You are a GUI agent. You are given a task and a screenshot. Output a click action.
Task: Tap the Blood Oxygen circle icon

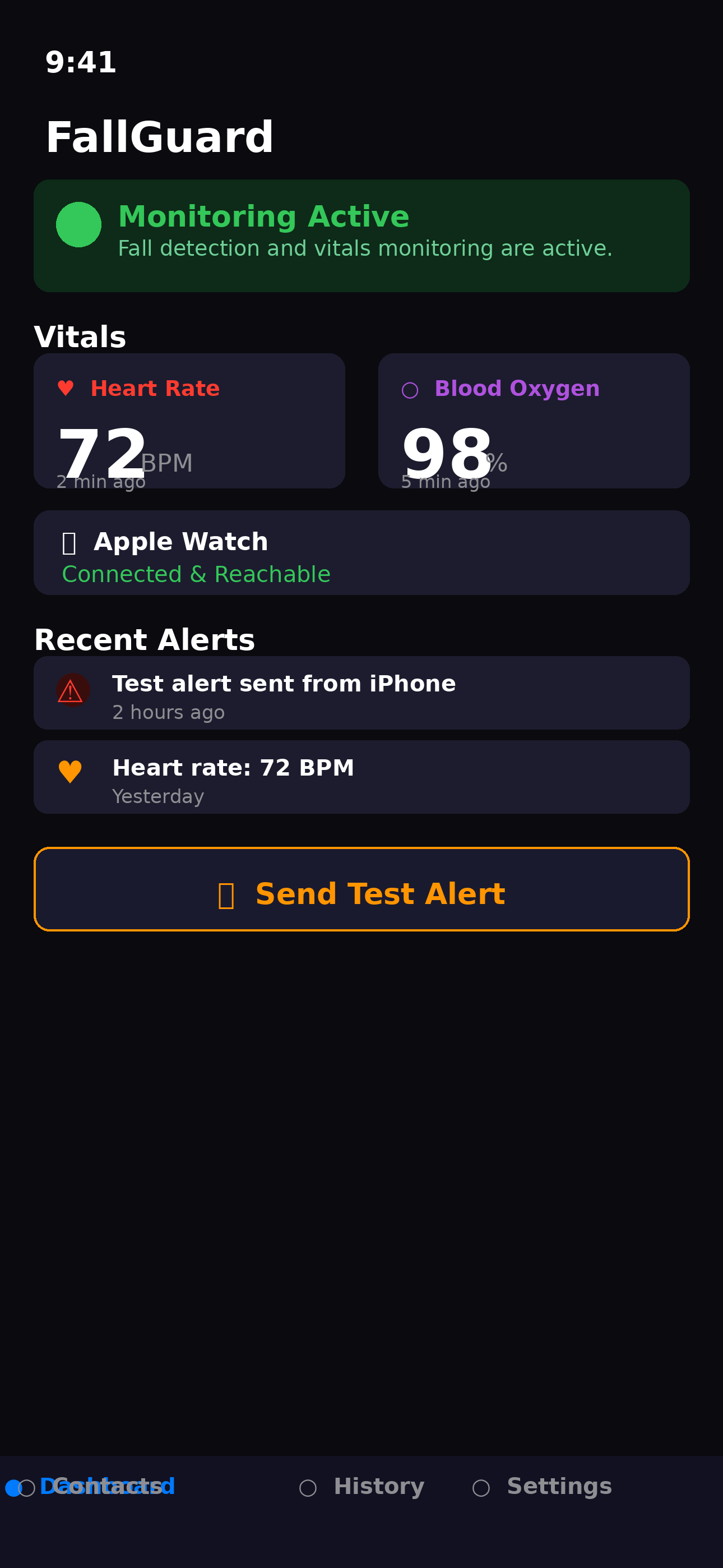click(x=412, y=389)
